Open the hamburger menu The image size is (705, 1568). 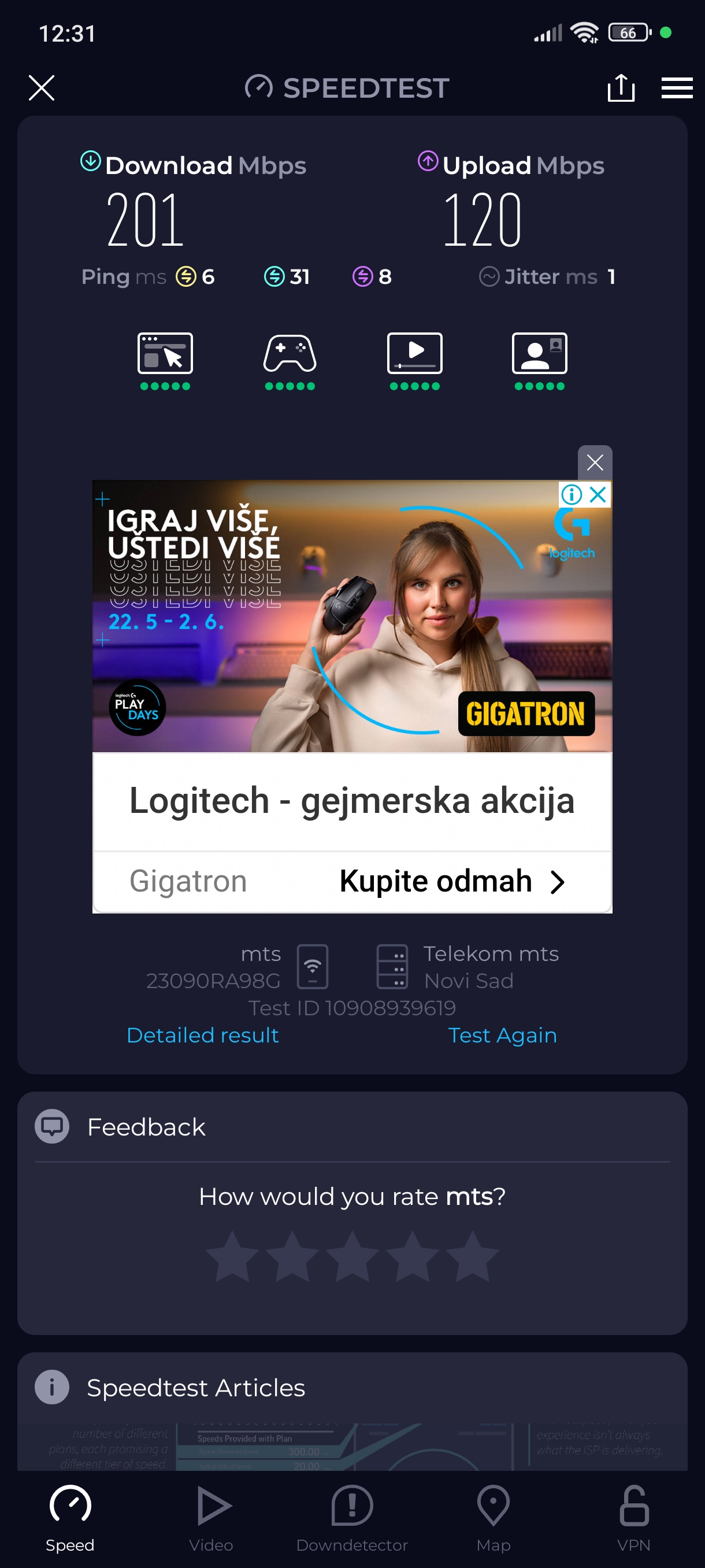click(x=677, y=88)
